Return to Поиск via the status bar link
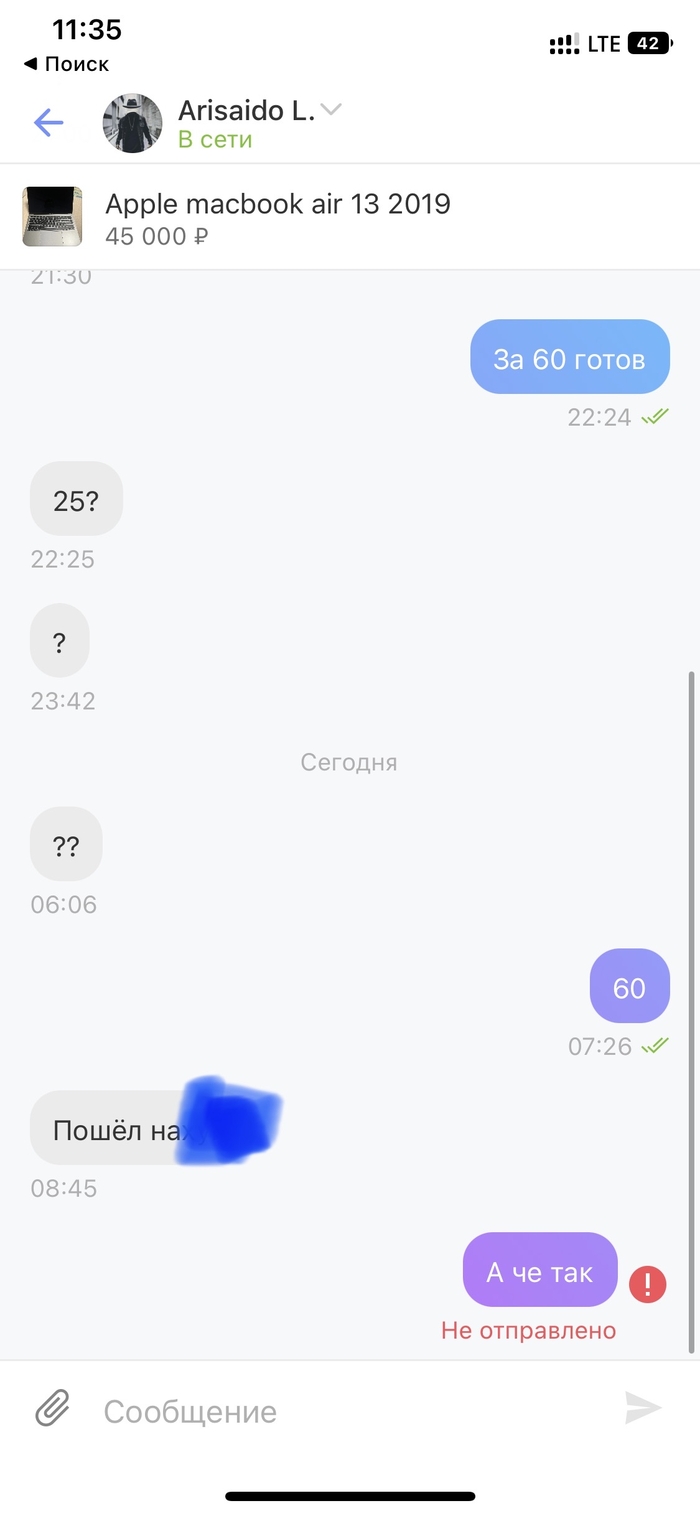The image size is (700, 1516). click(67, 64)
